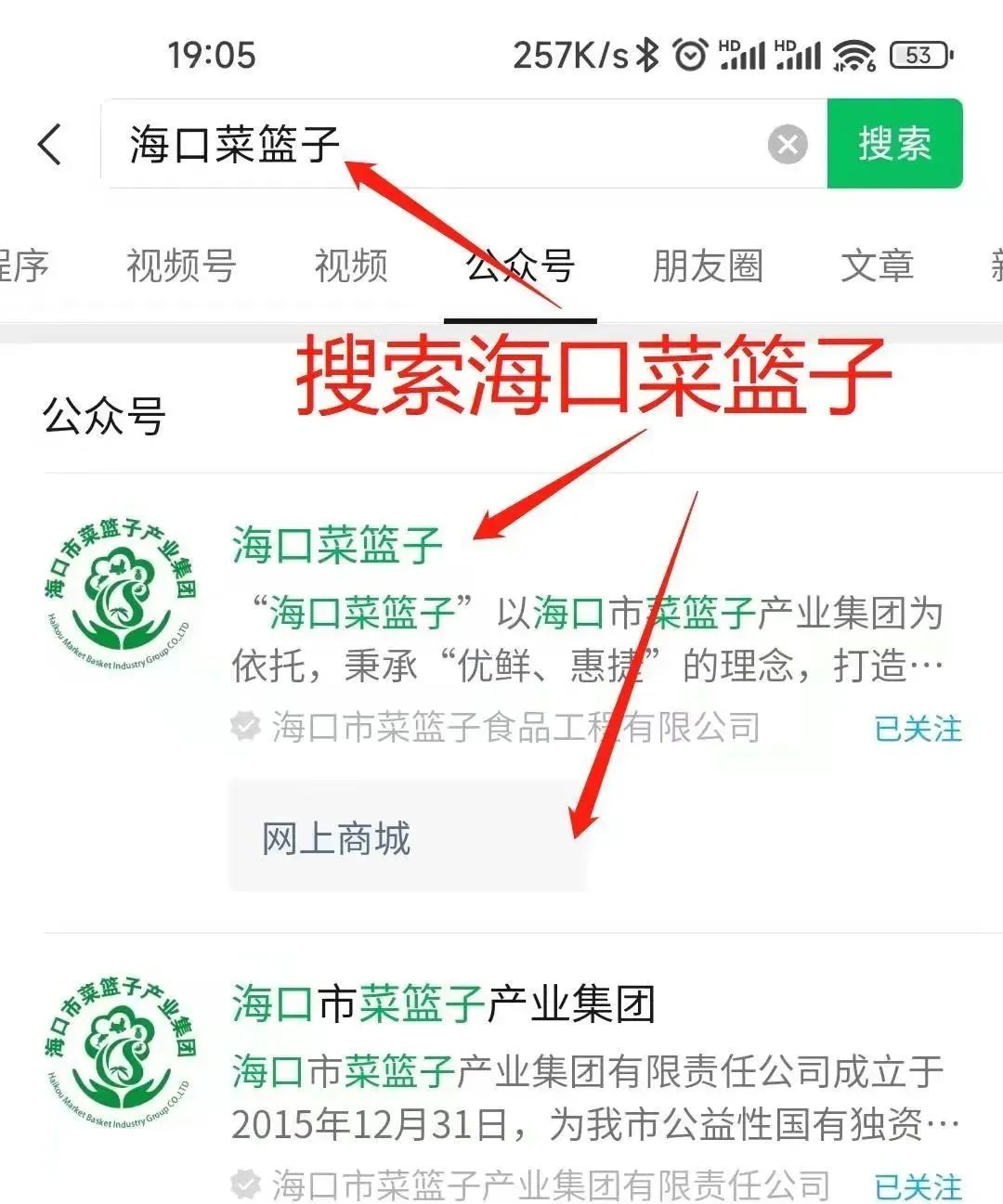The width and height of the screenshot is (1003, 1204).
Task: Switch to the 文章 tab
Action: (x=877, y=266)
